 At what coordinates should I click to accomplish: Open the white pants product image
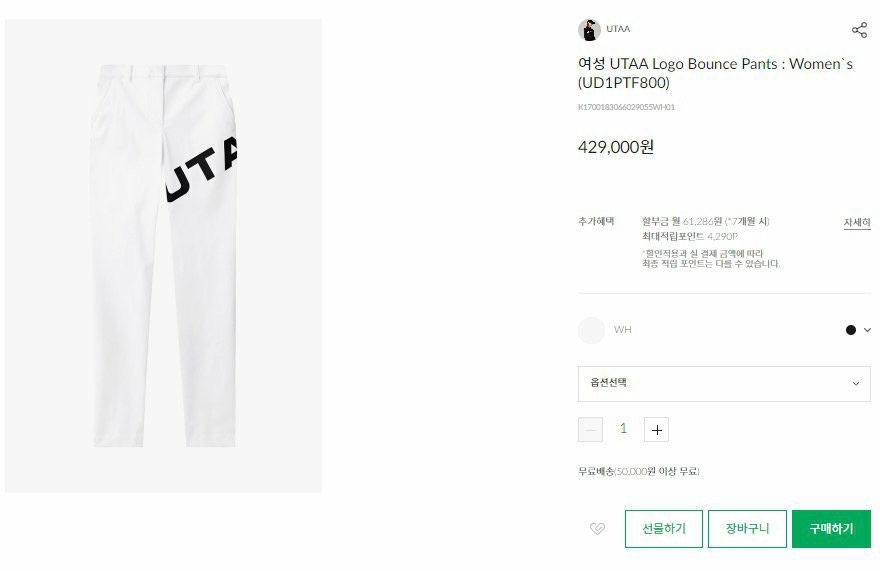pyautogui.click(x=164, y=256)
